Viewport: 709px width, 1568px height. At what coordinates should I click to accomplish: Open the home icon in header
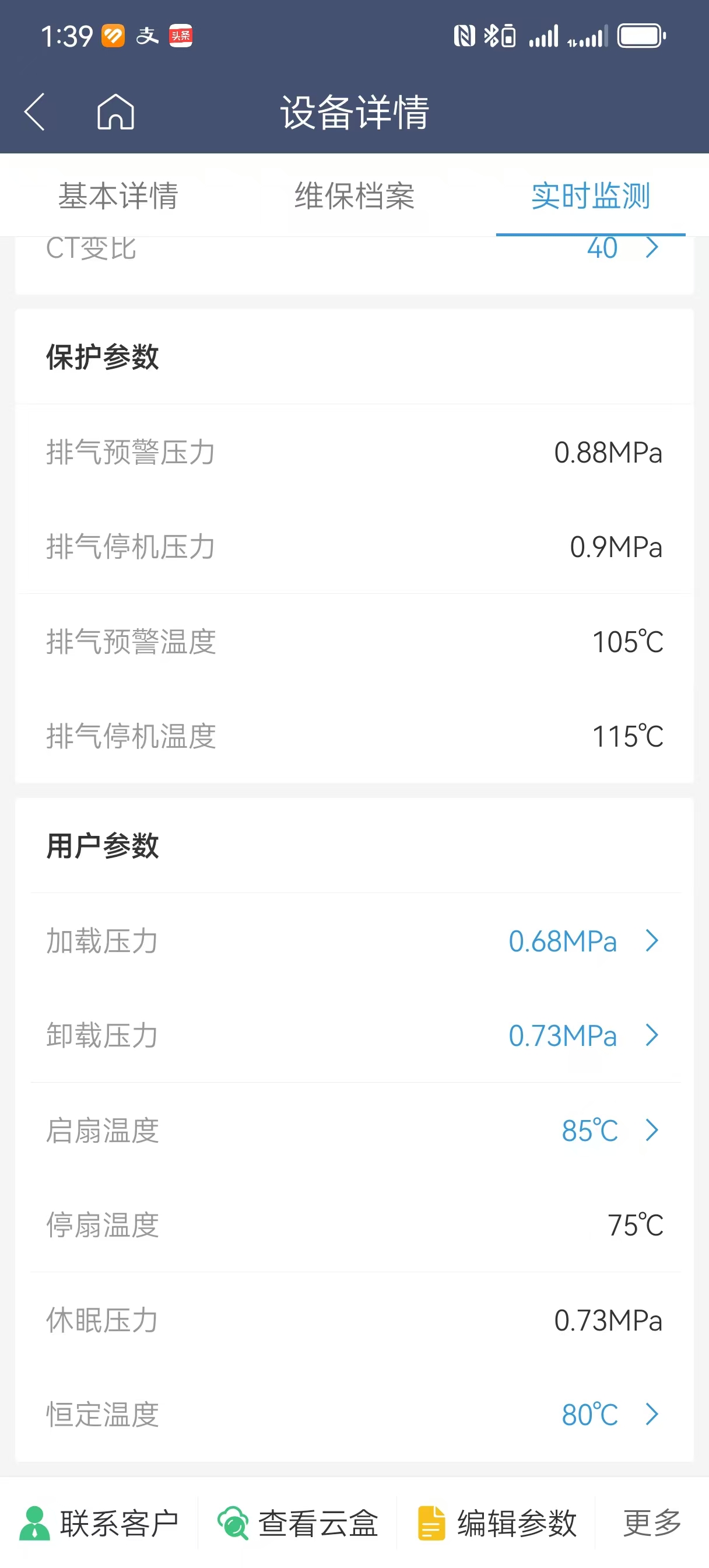[115, 112]
